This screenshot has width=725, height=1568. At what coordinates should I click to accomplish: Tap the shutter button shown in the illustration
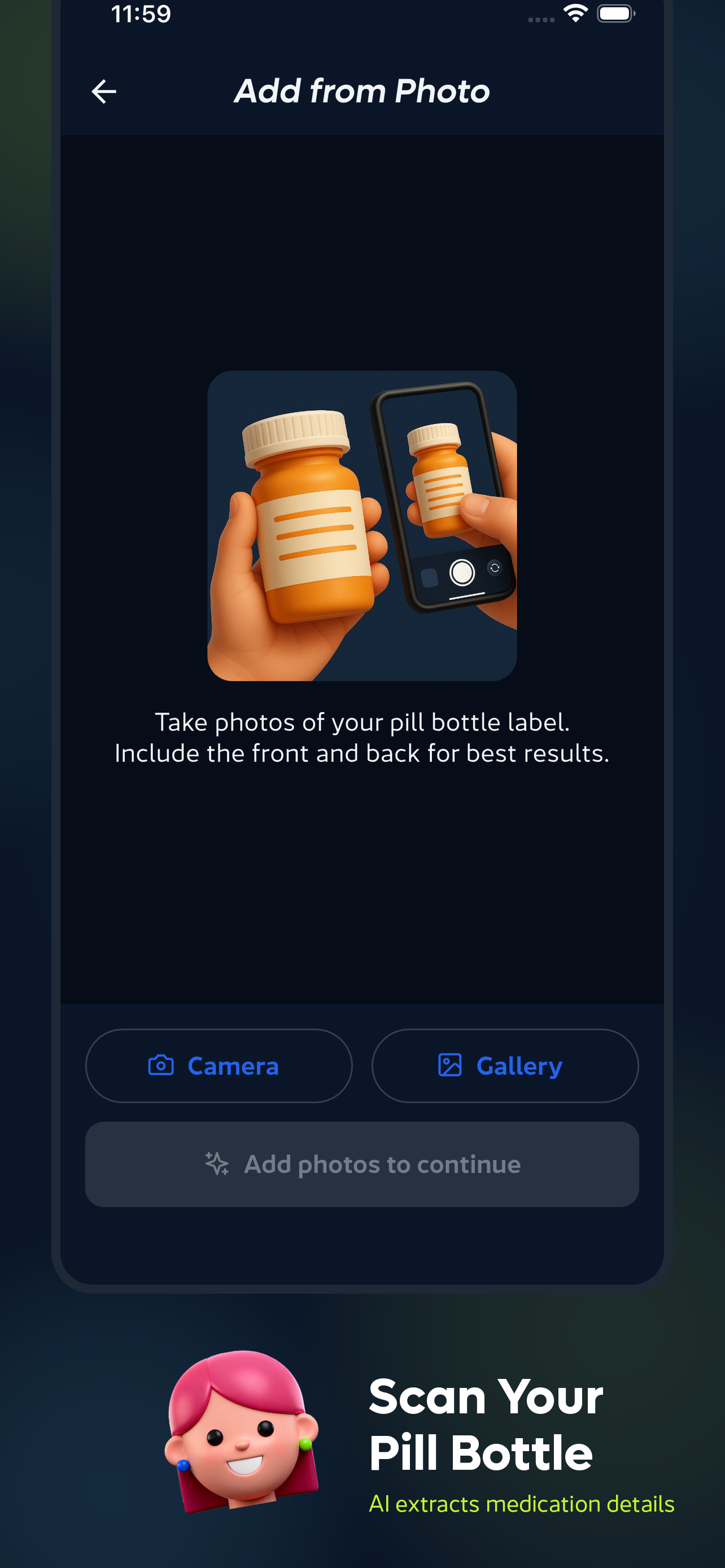[x=462, y=571]
